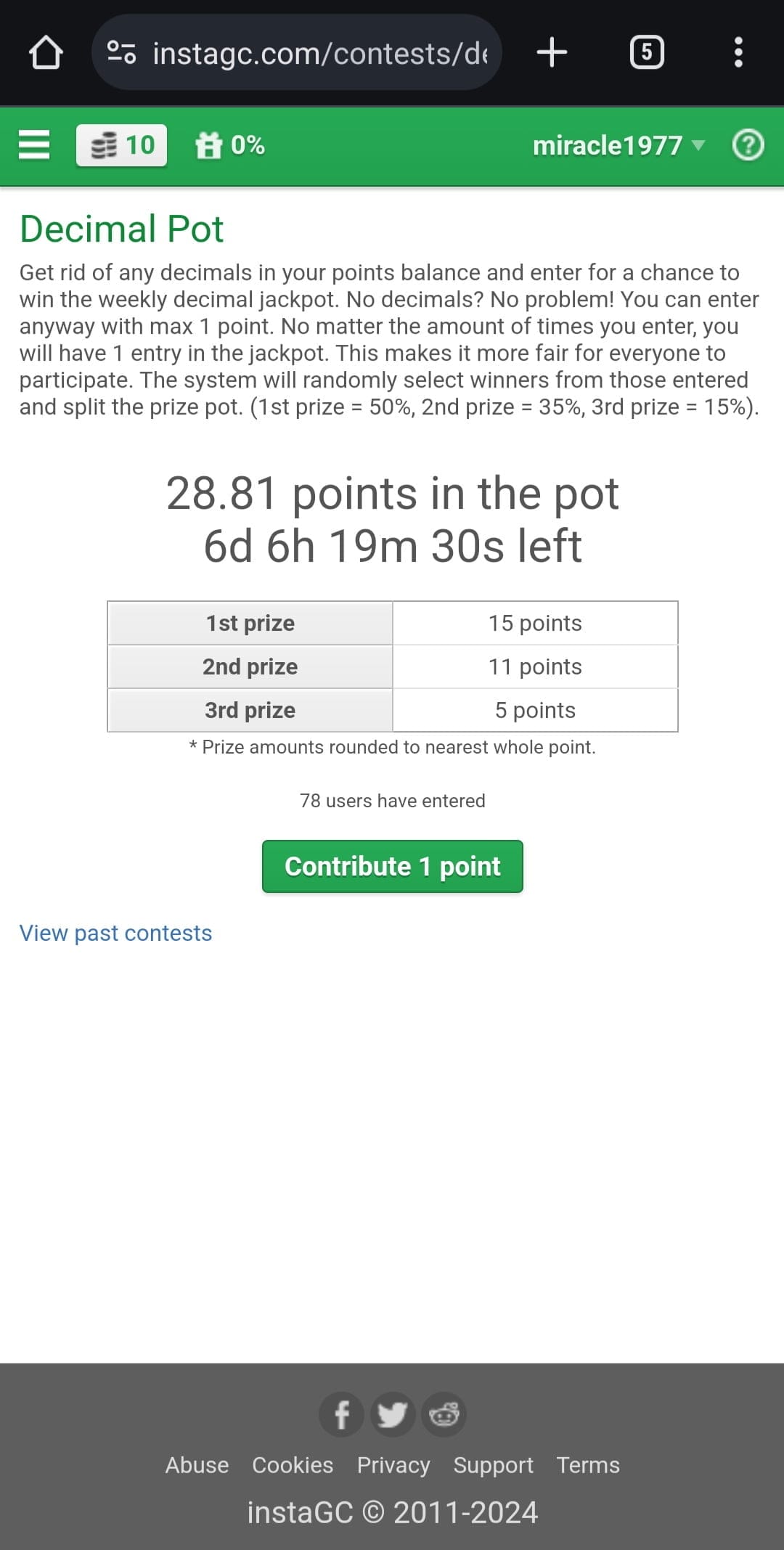Open the Cookies footer link
The image size is (784, 1550).
coord(293,1465)
